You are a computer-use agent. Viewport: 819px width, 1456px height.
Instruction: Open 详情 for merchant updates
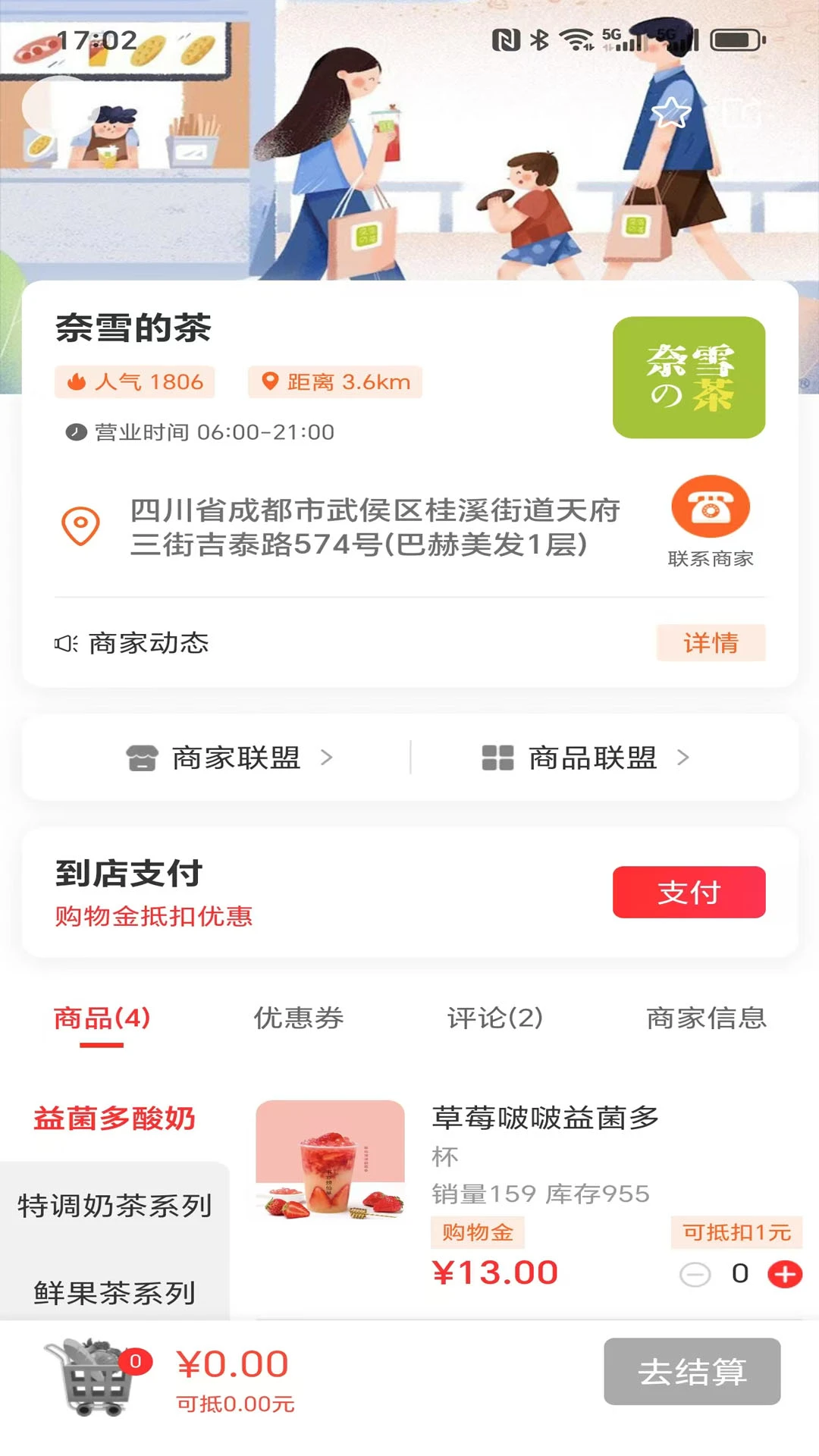tap(711, 644)
